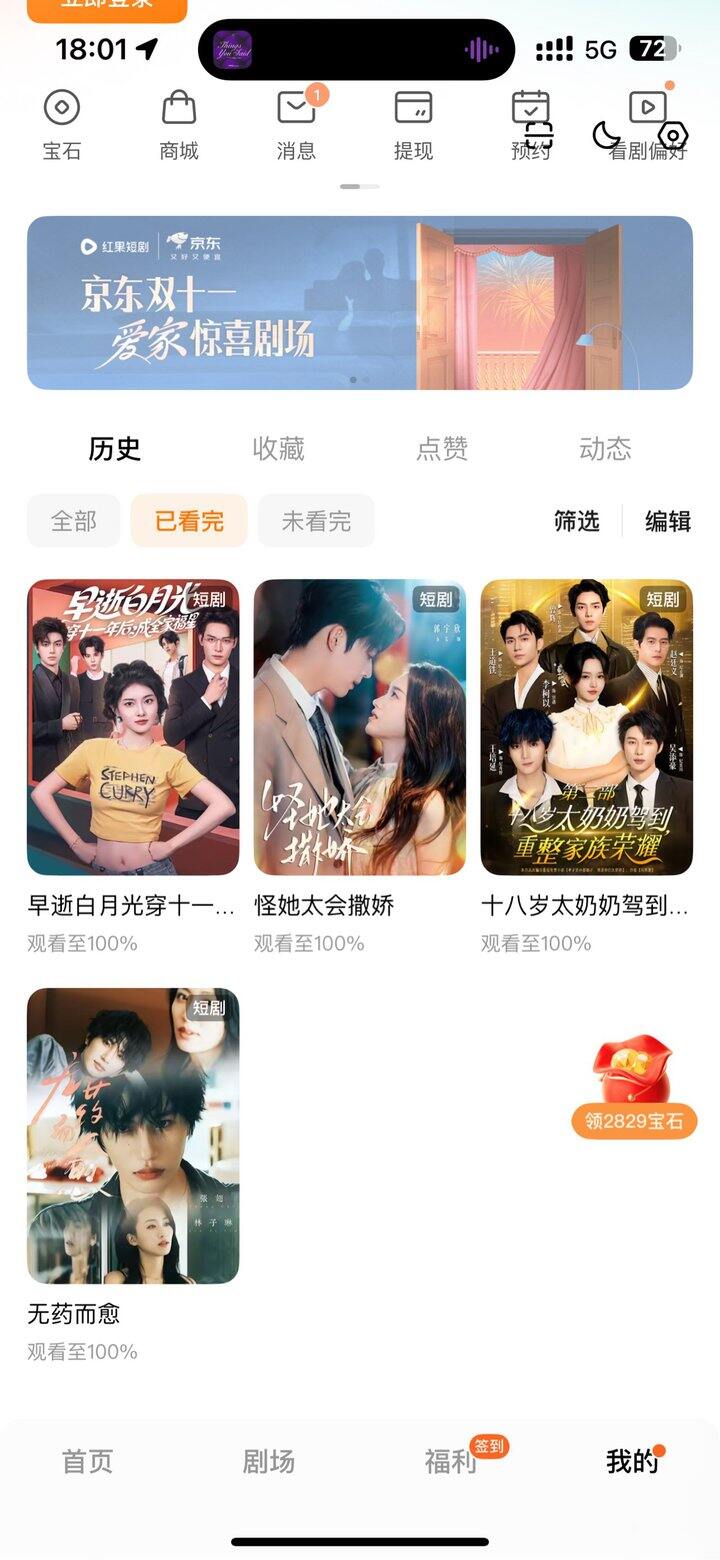Open the 筛选 filter options
The width and height of the screenshot is (720, 1560).
tap(577, 521)
